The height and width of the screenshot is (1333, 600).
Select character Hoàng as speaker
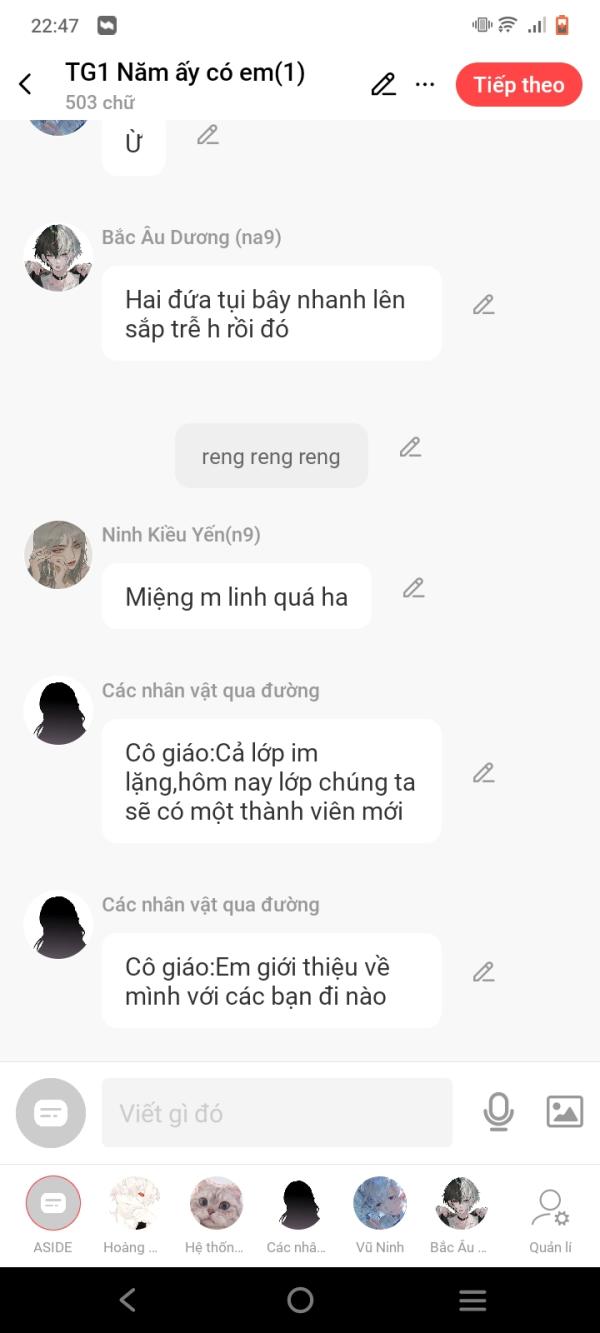coord(134,1203)
